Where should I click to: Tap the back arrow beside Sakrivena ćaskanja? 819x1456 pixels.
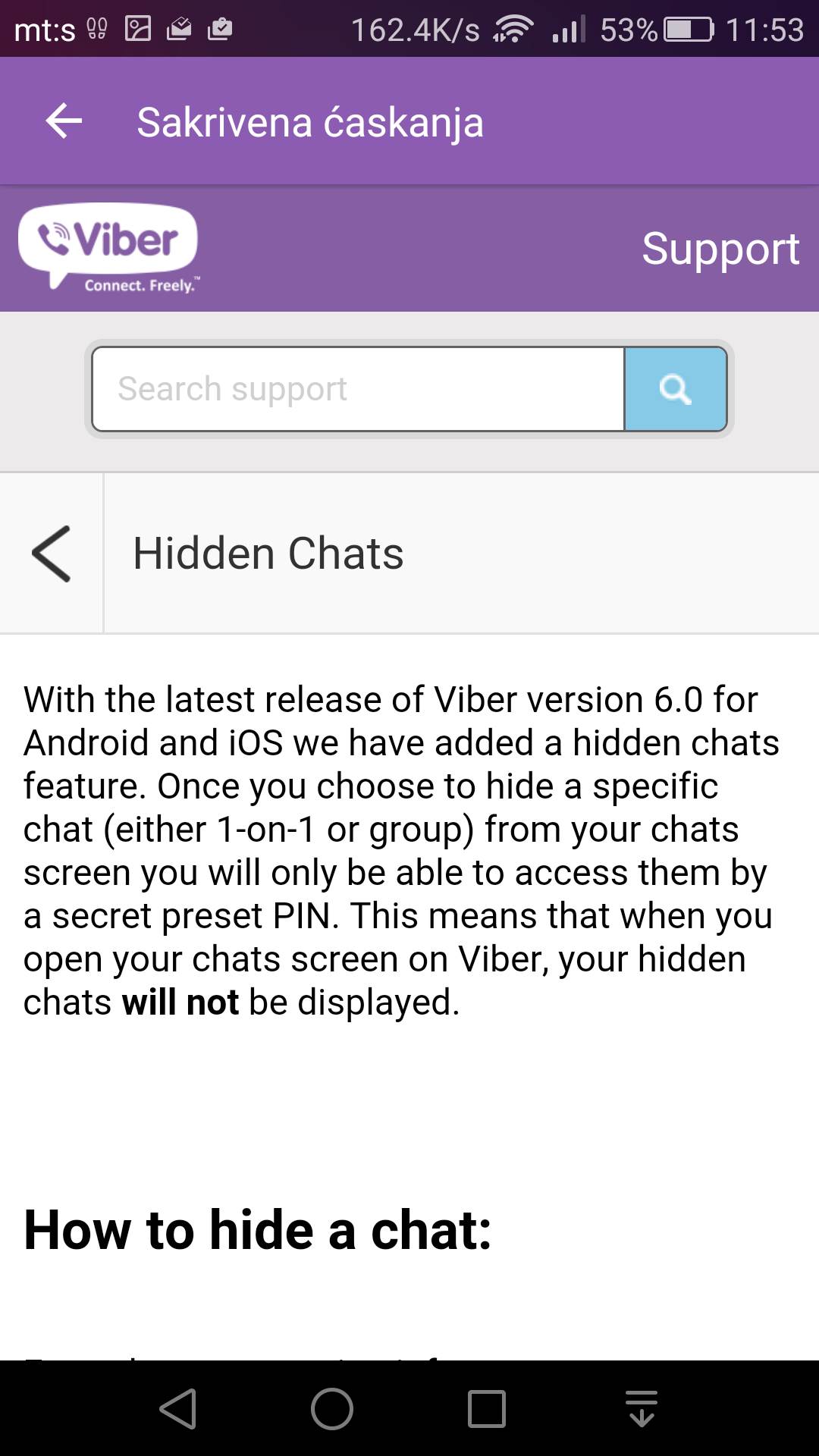[x=64, y=121]
